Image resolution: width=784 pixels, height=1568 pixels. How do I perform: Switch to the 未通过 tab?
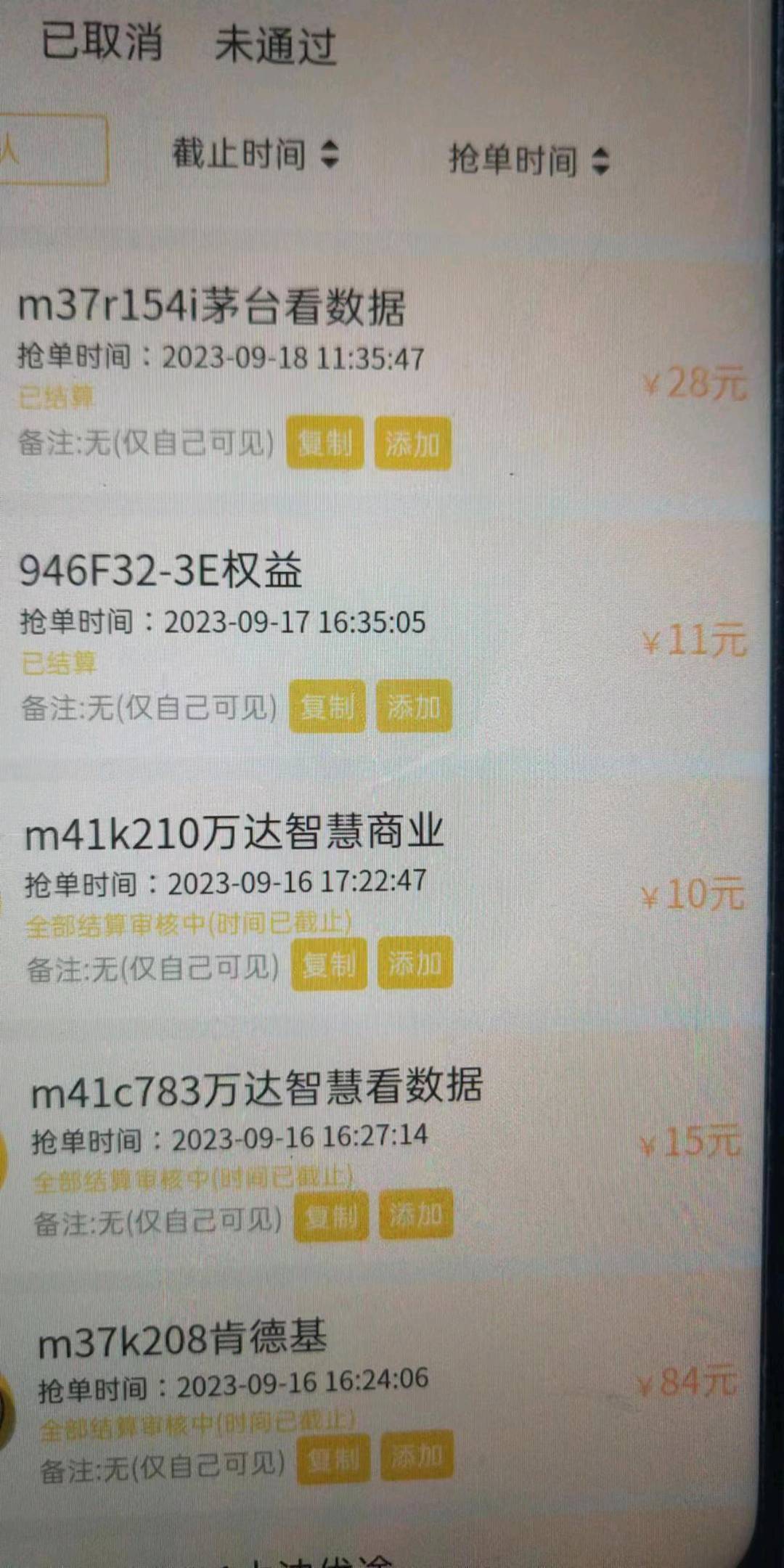point(274,46)
